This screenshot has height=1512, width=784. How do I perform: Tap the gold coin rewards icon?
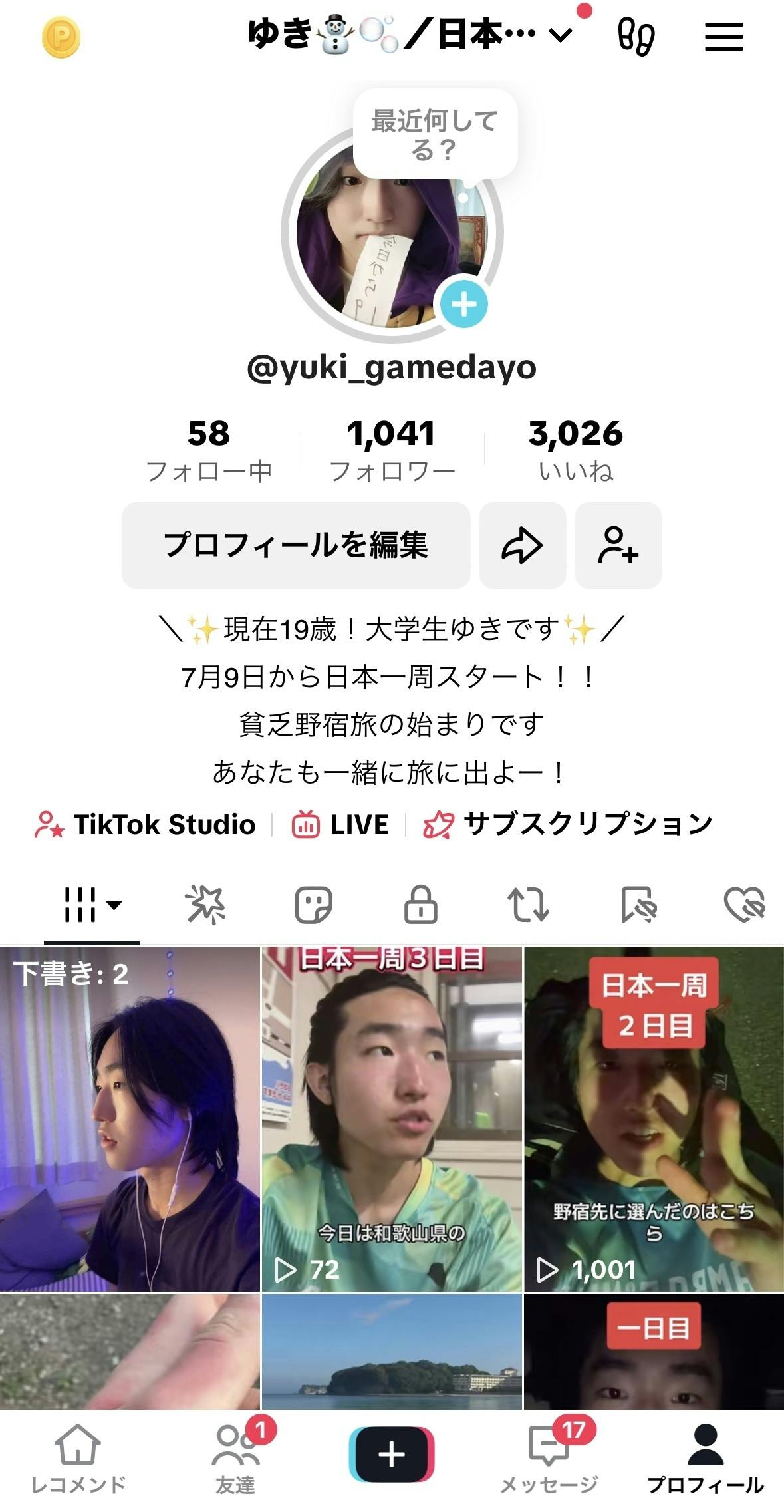pos(61,37)
